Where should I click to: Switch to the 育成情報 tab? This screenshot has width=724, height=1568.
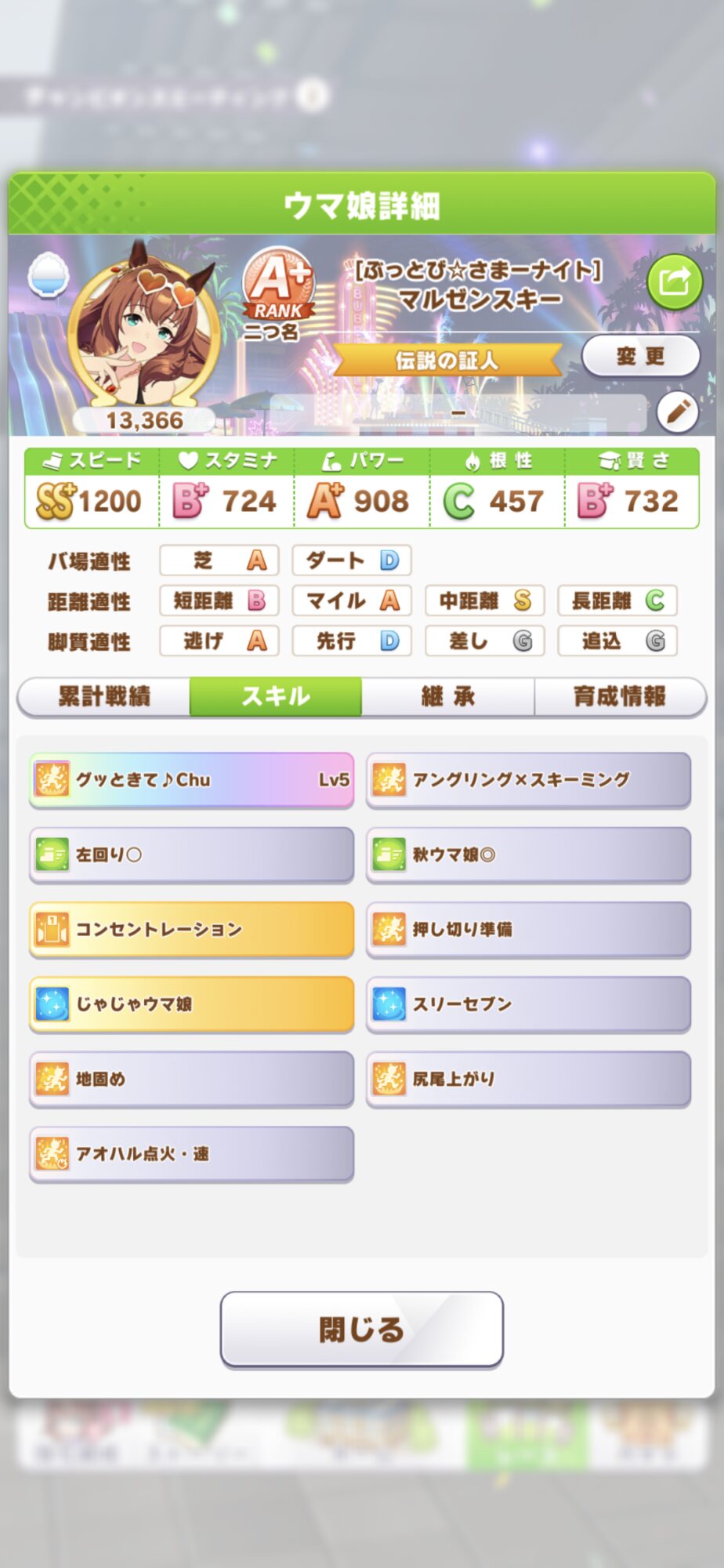(619, 696)
